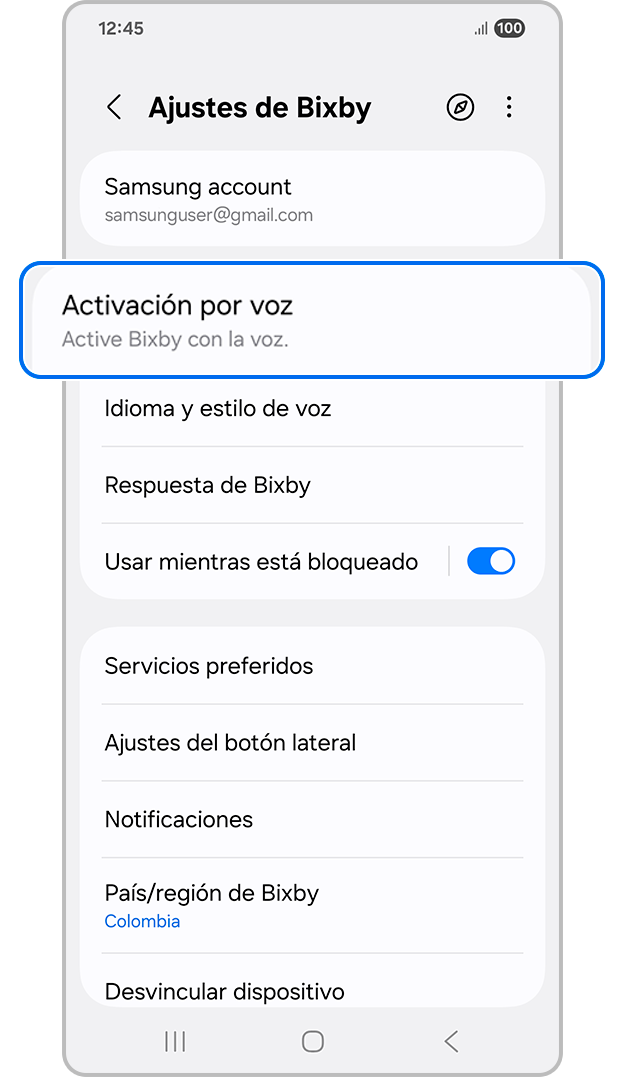
Task: Change País/región de Bixby
Action: [312, 905]
